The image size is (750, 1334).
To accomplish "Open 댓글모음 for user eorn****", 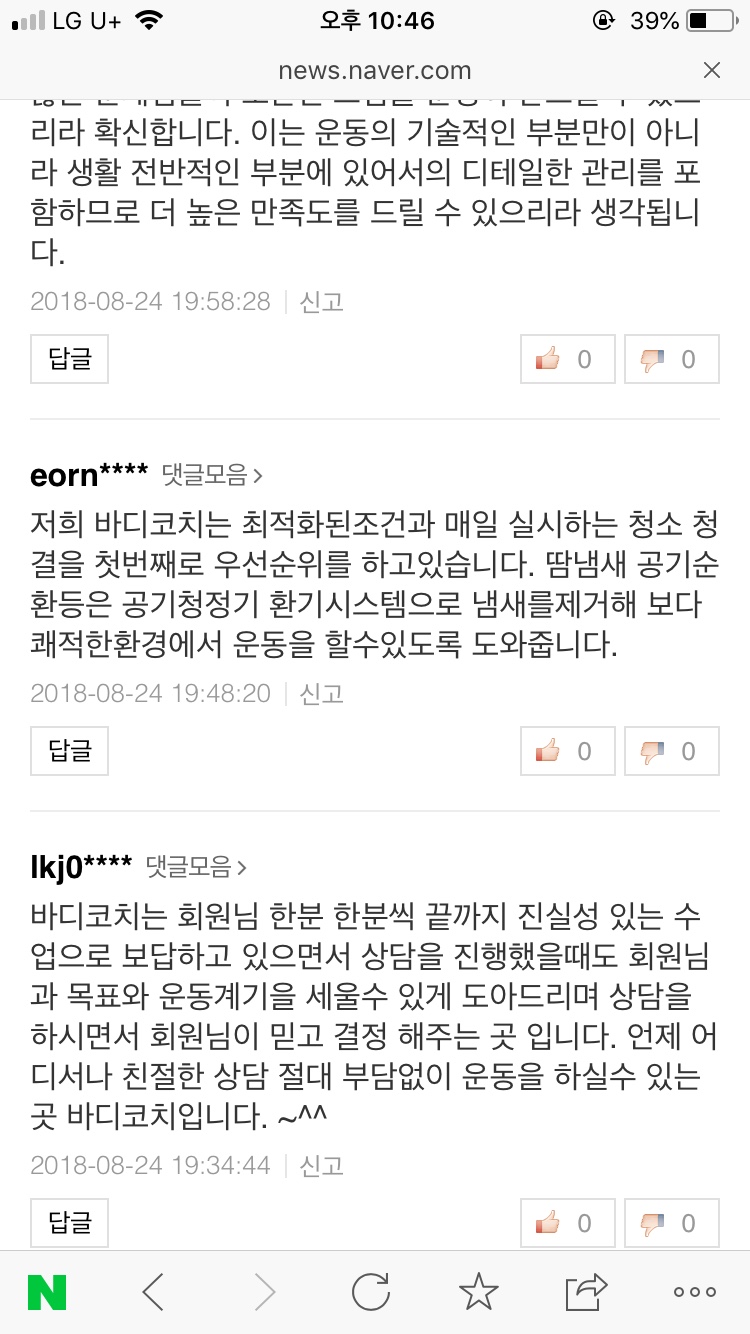I will pyautogui.click(x=212, y=475).
